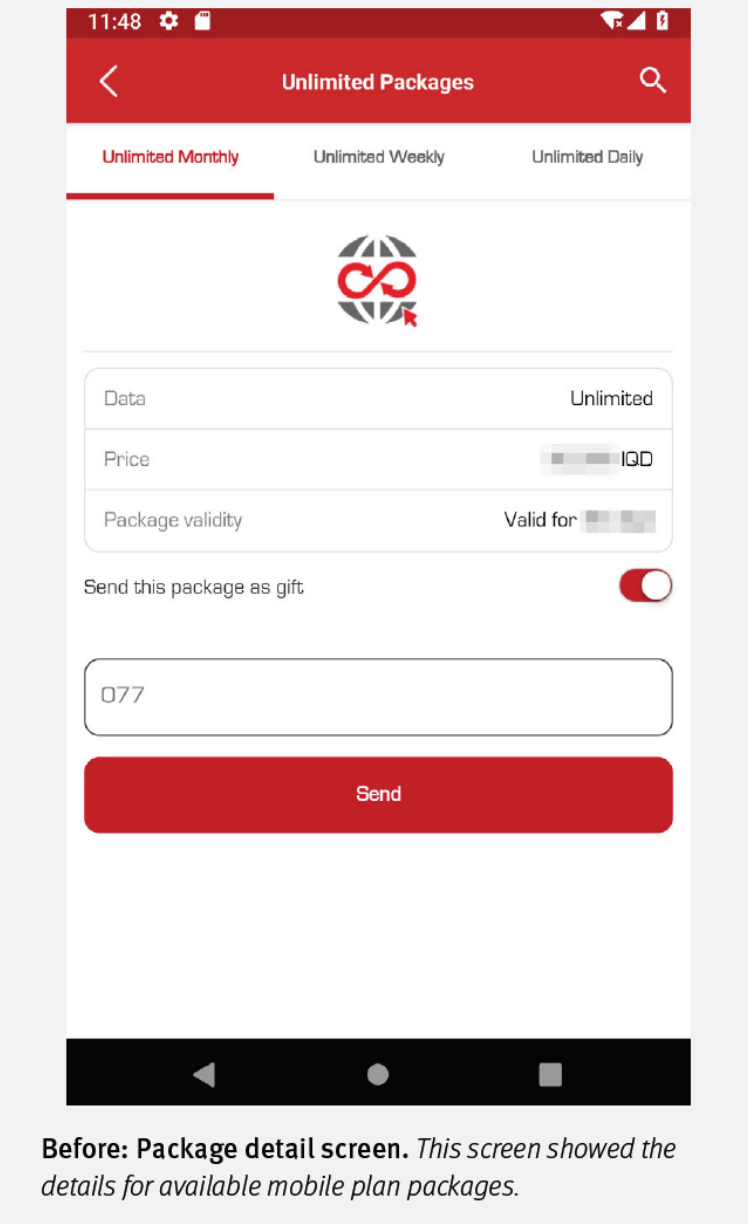Tap the red Send button
The image size is (748, 1224).
coord(378,794)
